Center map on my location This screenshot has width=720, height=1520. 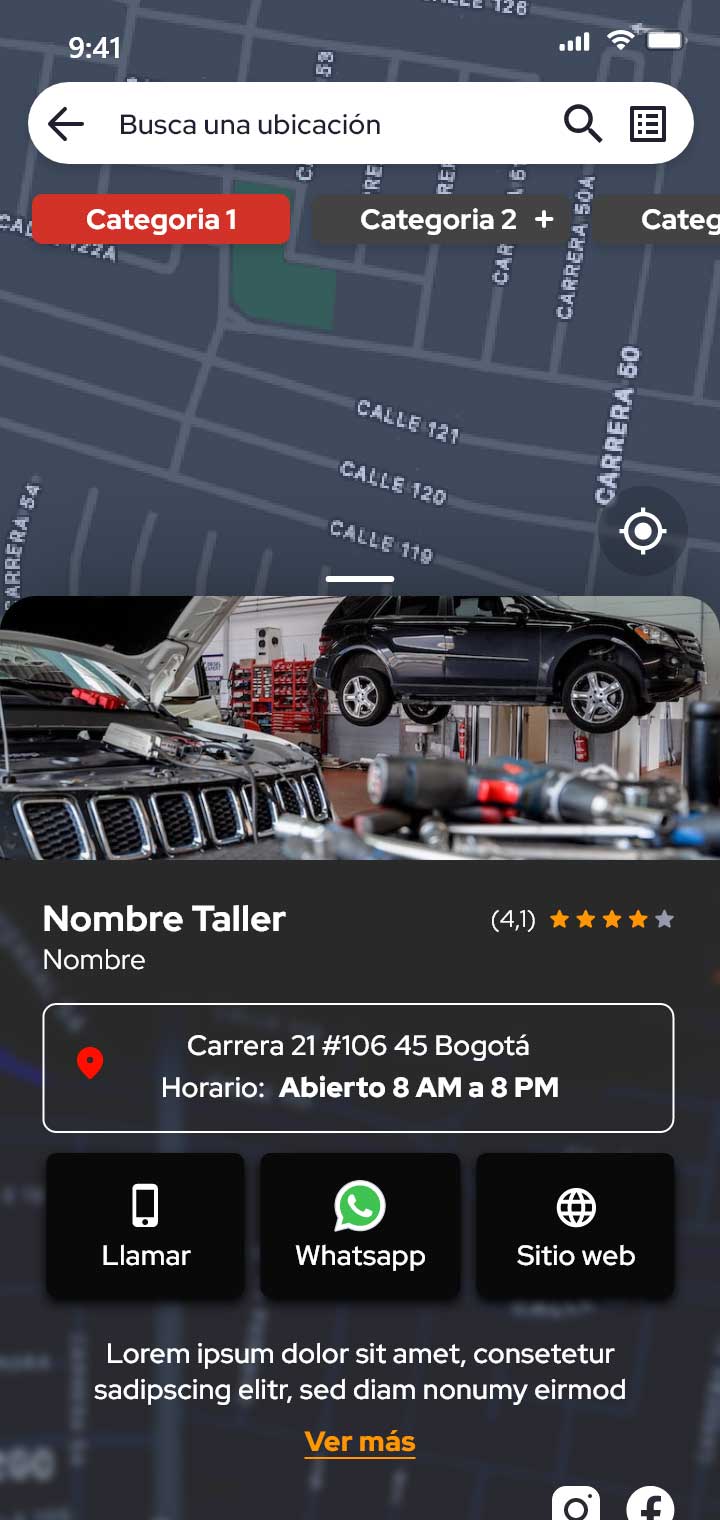(643, 531)
